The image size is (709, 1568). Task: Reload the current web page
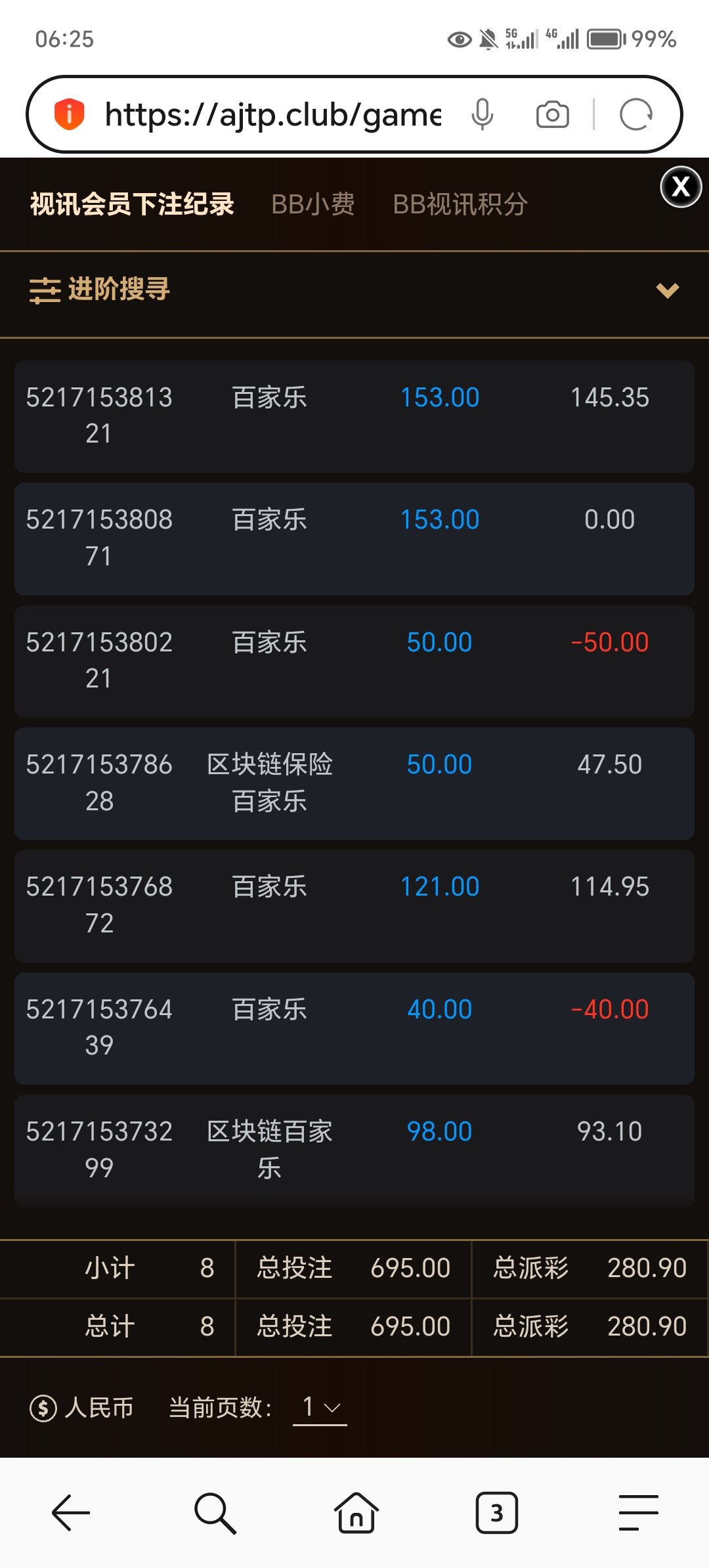(635, 115)
